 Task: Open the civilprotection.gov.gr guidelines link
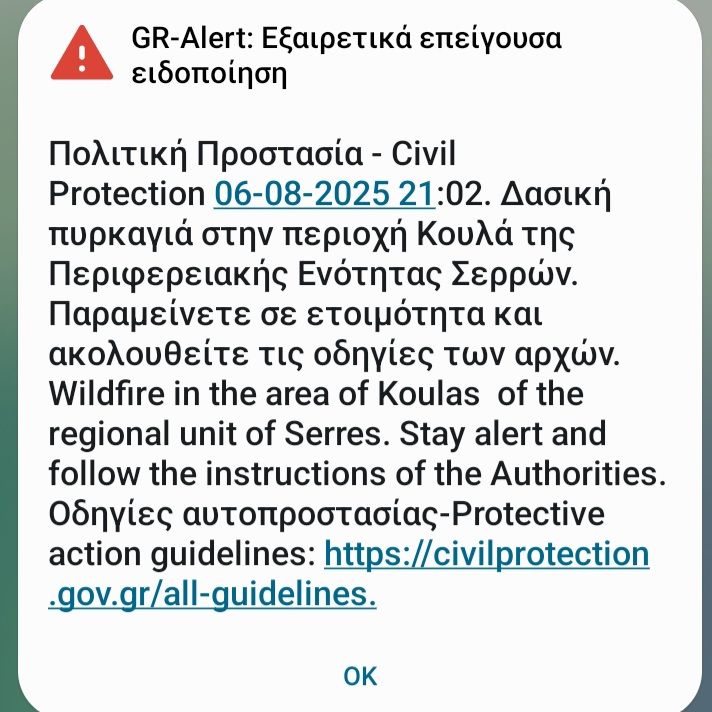[x=487, y=553]
